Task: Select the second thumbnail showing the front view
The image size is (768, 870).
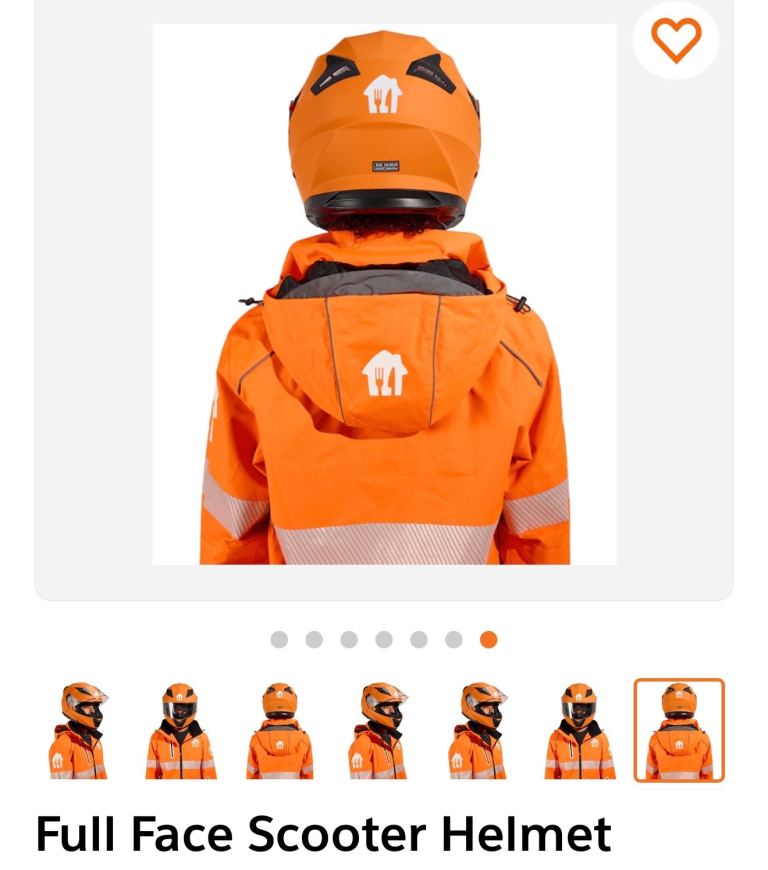Action: [x=180, y=731]
